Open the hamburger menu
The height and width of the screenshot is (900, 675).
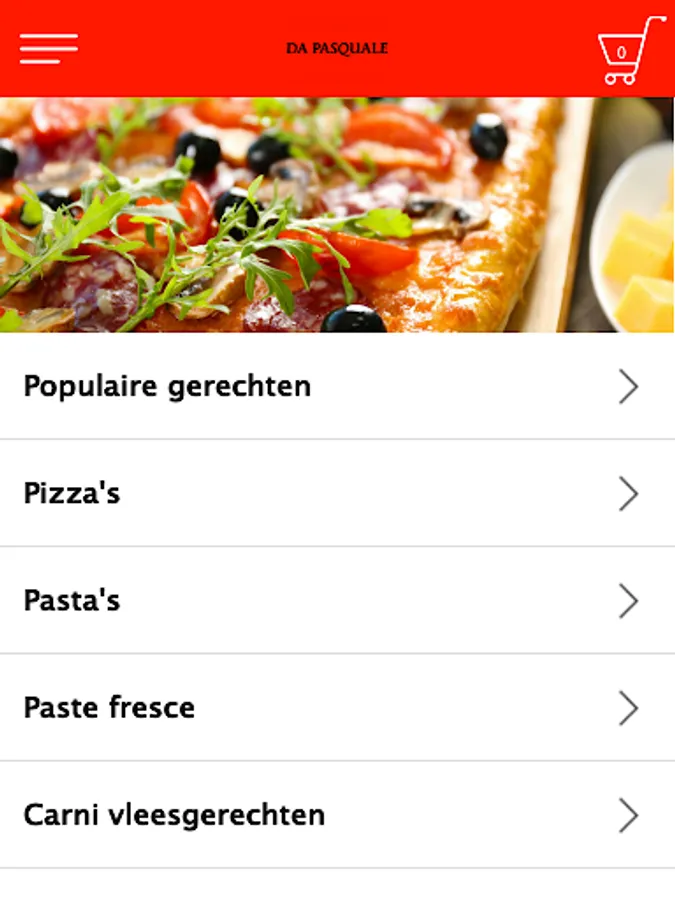(48, 48)
